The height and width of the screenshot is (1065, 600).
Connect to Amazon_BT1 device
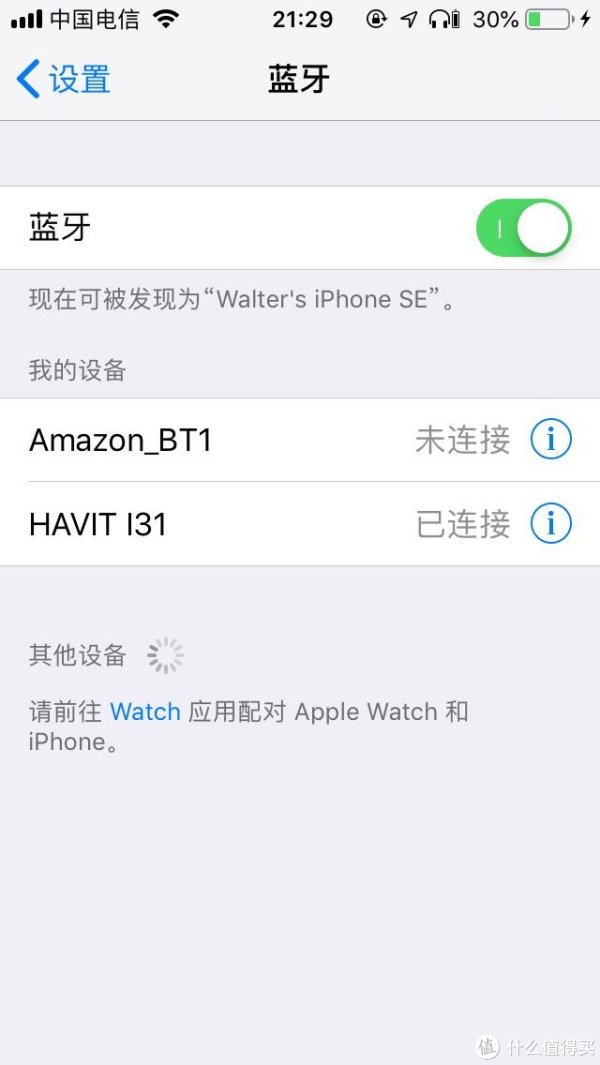(x=300, y=440)
